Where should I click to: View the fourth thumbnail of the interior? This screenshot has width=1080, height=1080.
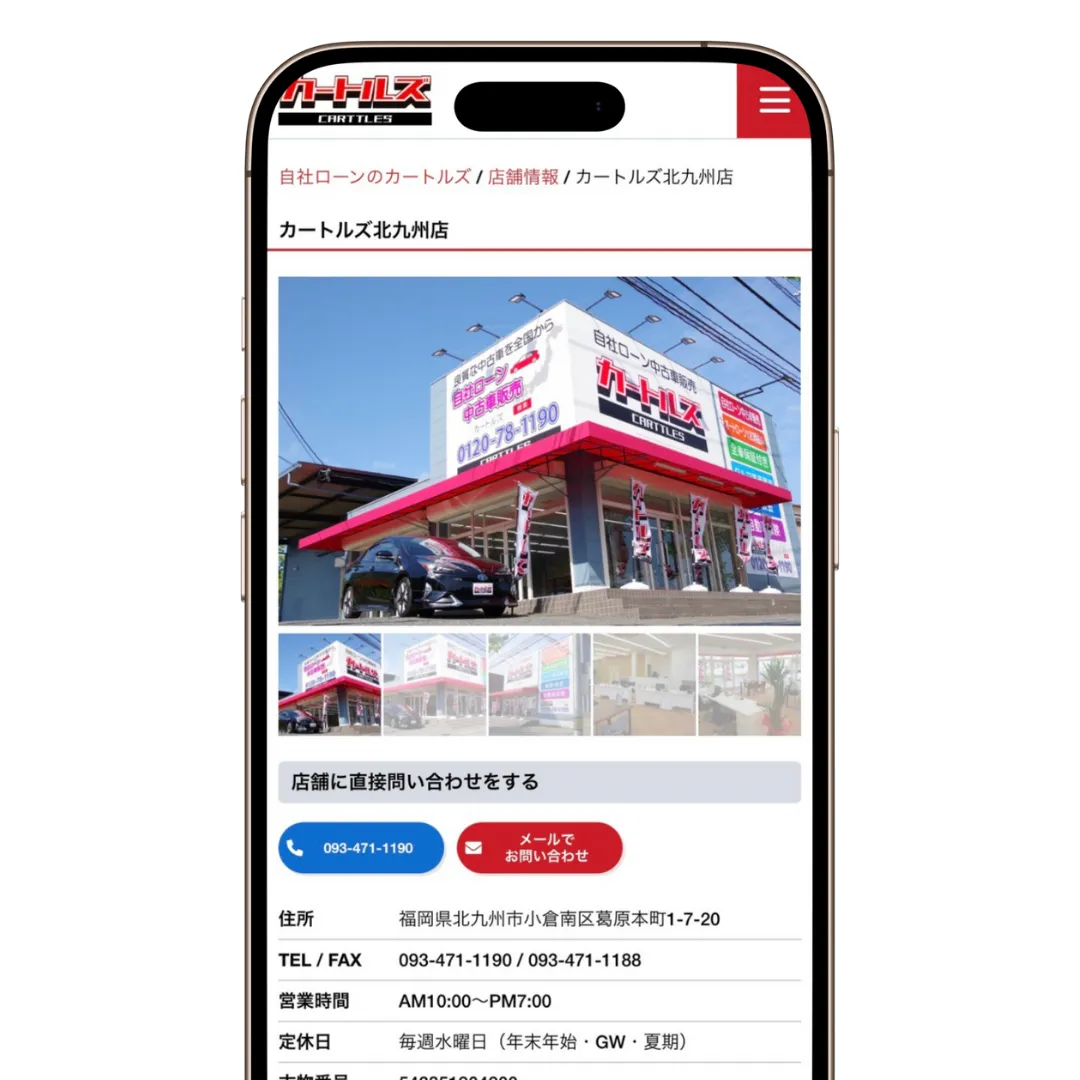(x=644, y=685)
